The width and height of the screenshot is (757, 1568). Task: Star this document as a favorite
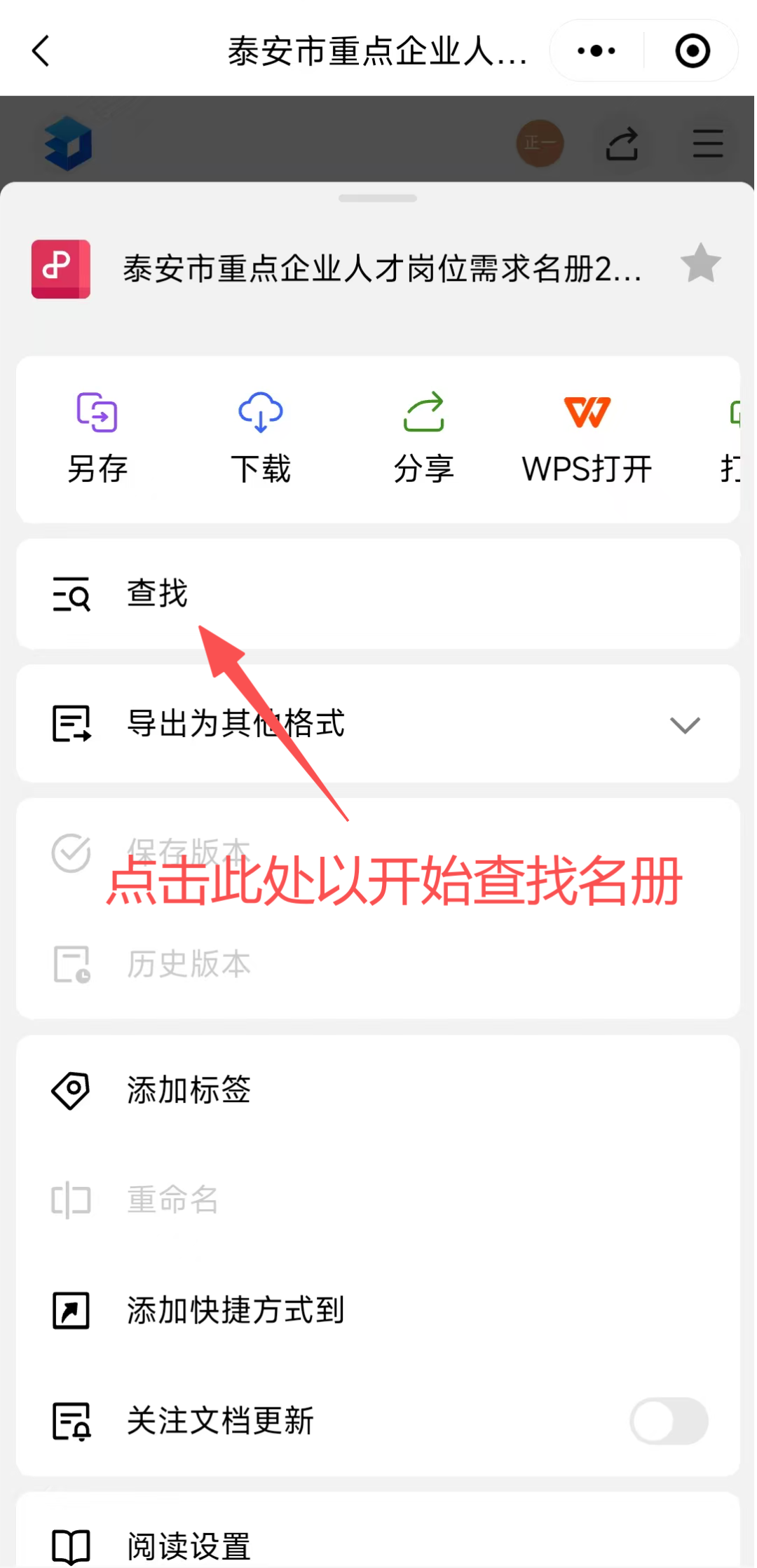(700, 263)
